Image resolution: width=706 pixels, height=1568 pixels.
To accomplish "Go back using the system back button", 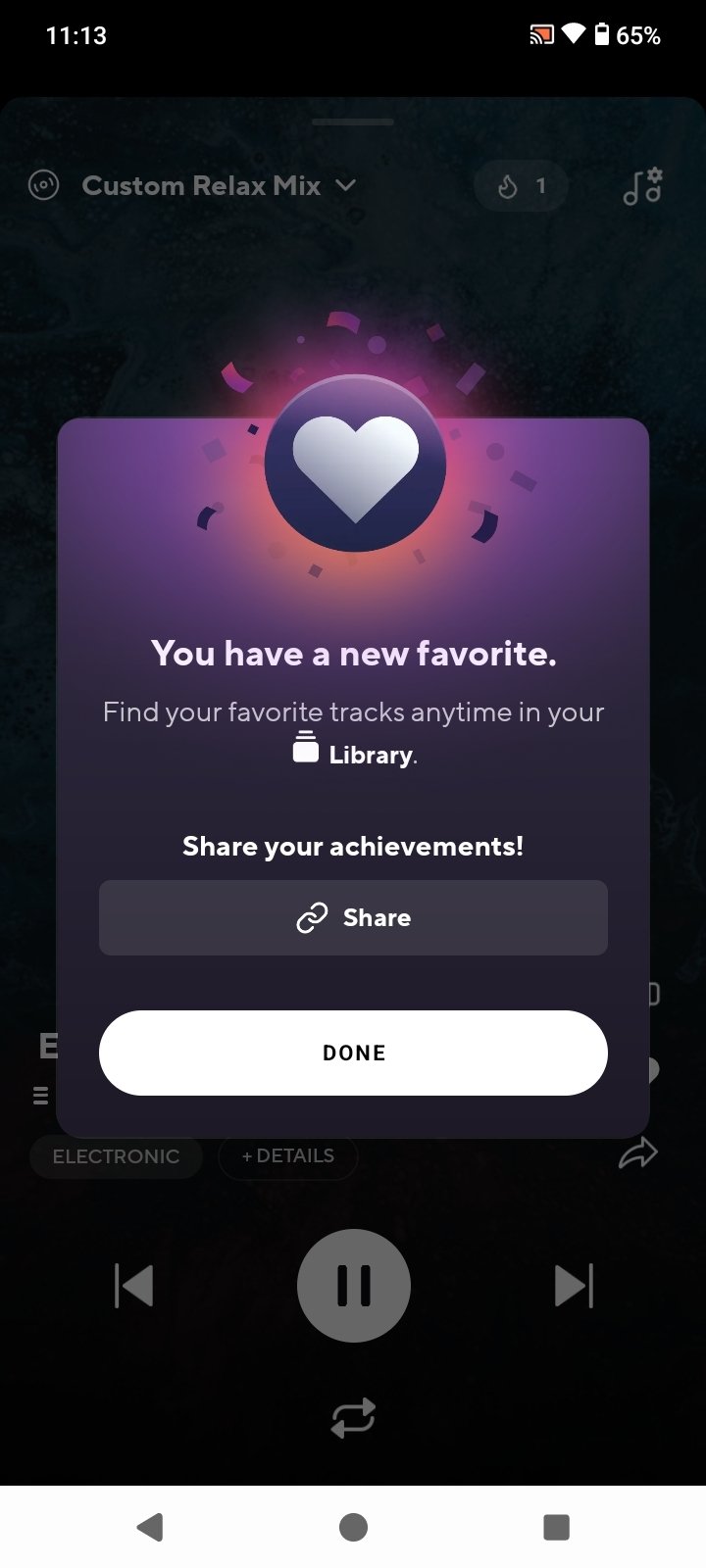I will [x=149, y=1527].
